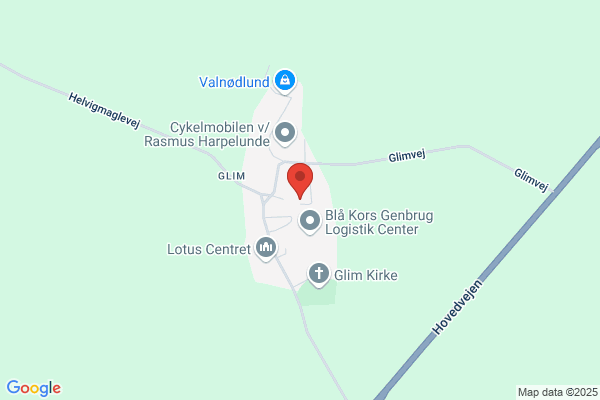This screenshot has height=400, width=600.
Task: Open the Valnødlund shop marker
Action: pyautogui.click(x=285, y=81)
